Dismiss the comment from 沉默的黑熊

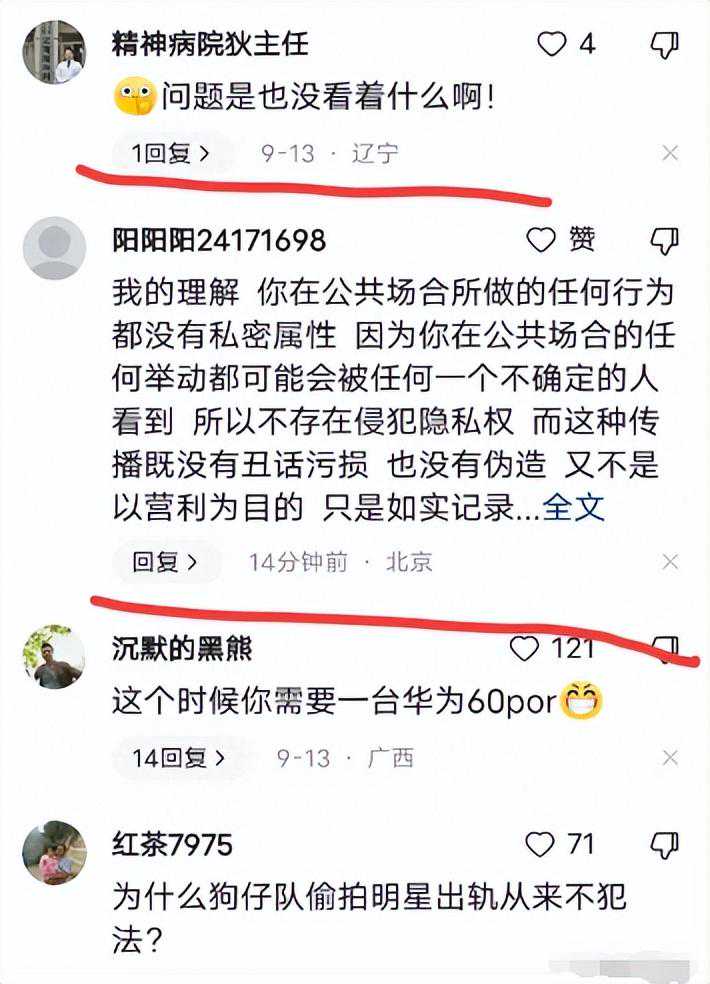pyautogui.click(x=670, y=757)
